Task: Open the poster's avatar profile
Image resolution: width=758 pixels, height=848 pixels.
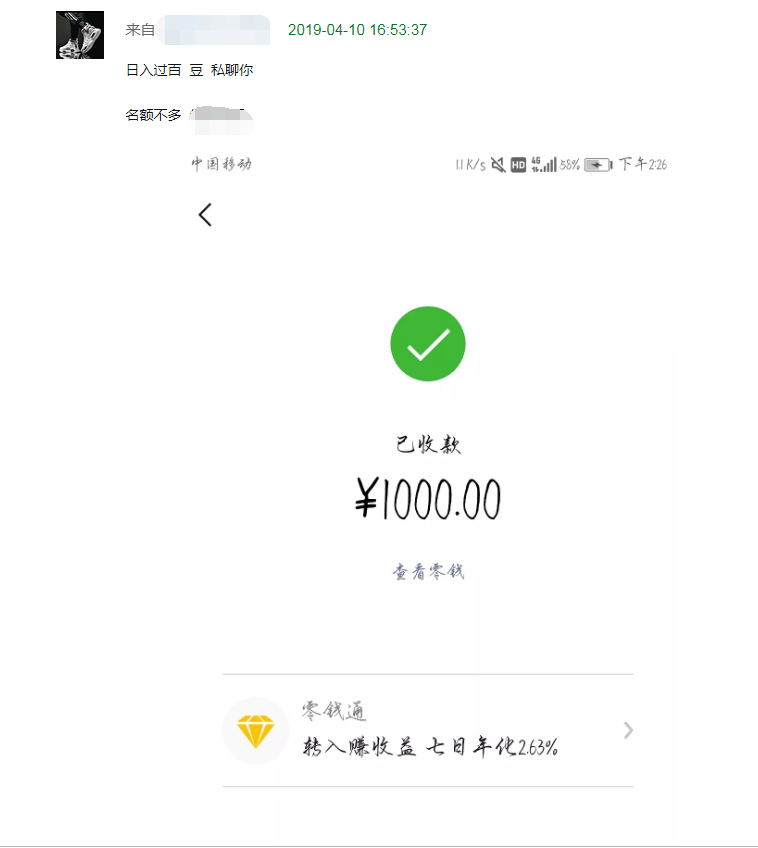Action: [80, 35]
